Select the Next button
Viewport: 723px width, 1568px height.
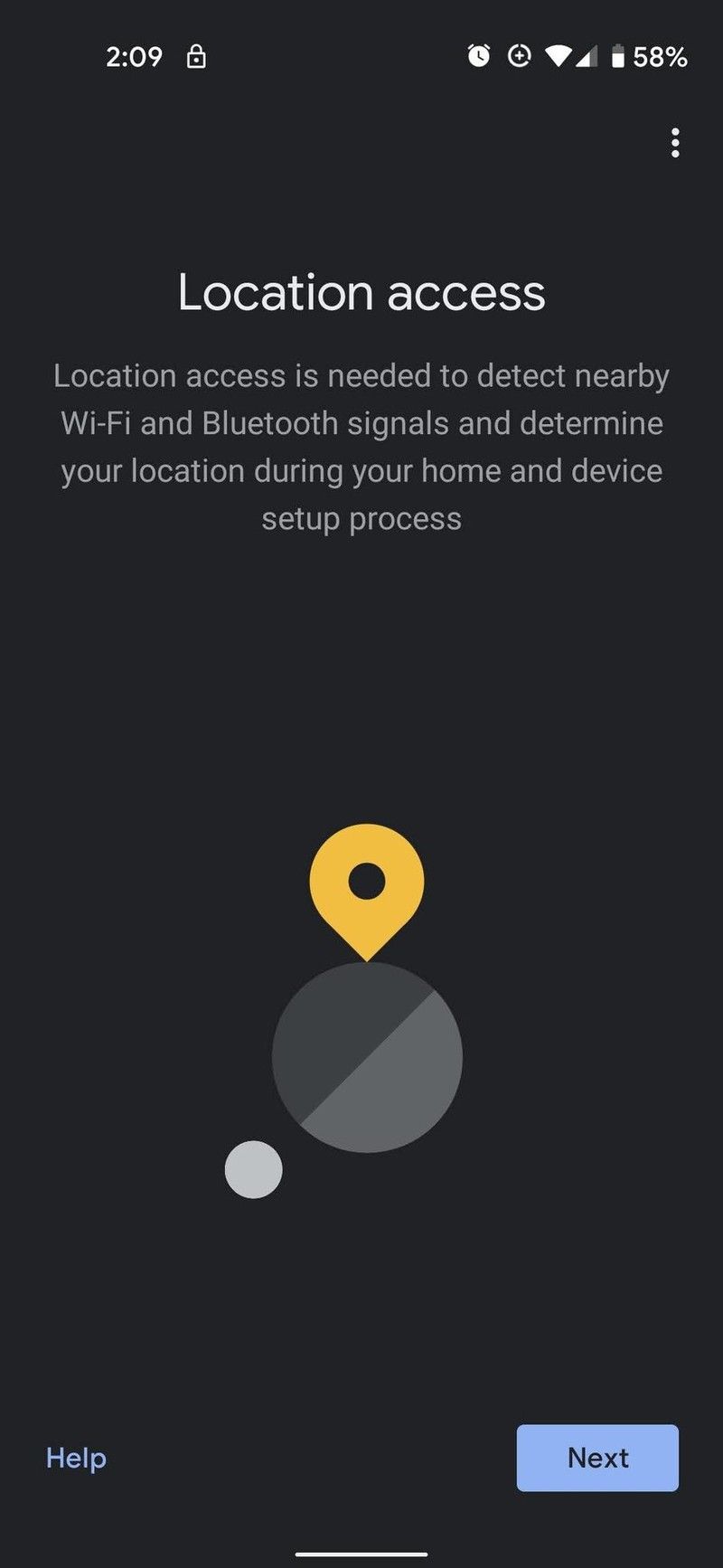(x=596, y=1457)
